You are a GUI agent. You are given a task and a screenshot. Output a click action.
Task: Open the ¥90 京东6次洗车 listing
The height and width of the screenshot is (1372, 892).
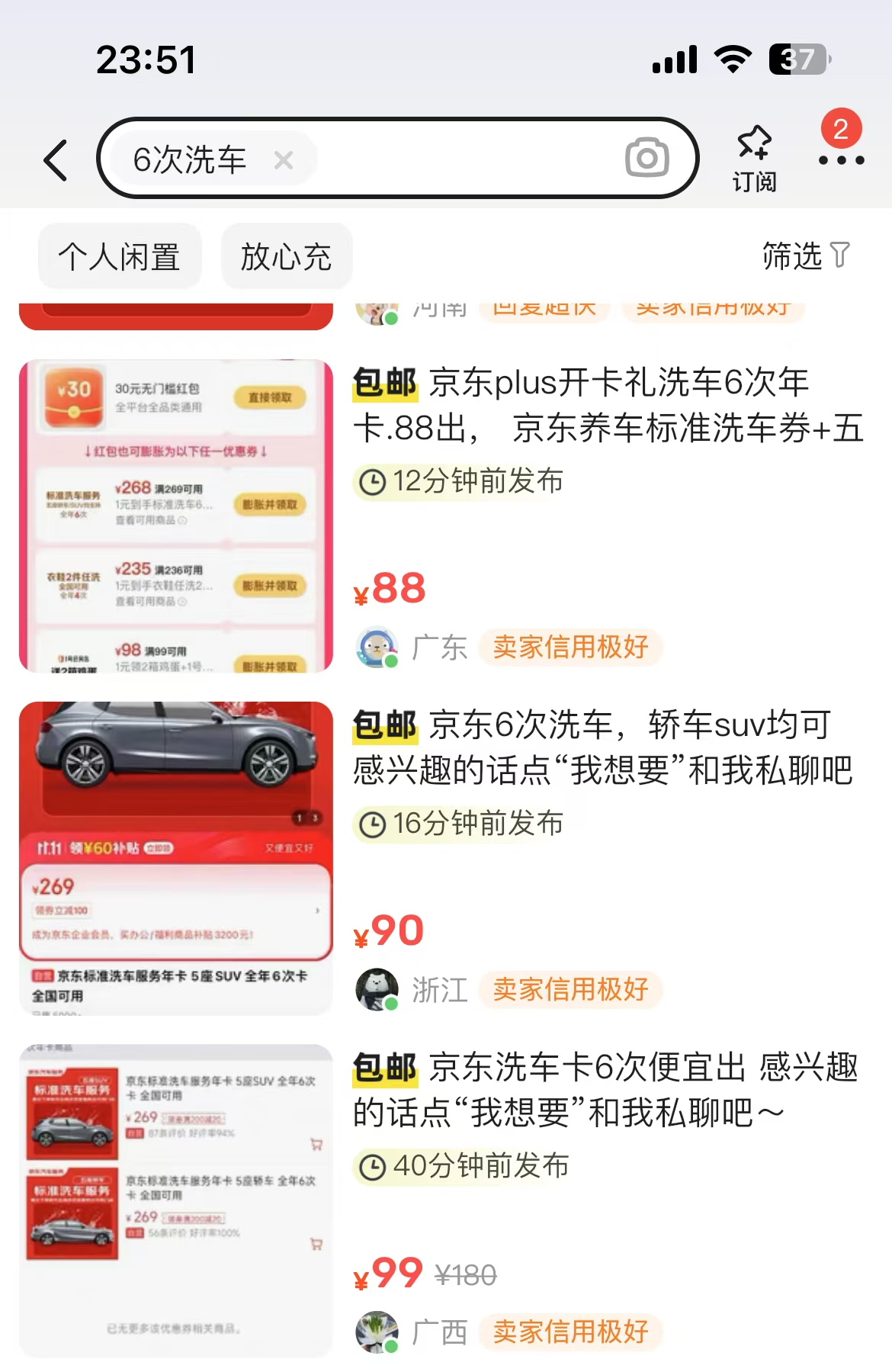click(602, 748)
